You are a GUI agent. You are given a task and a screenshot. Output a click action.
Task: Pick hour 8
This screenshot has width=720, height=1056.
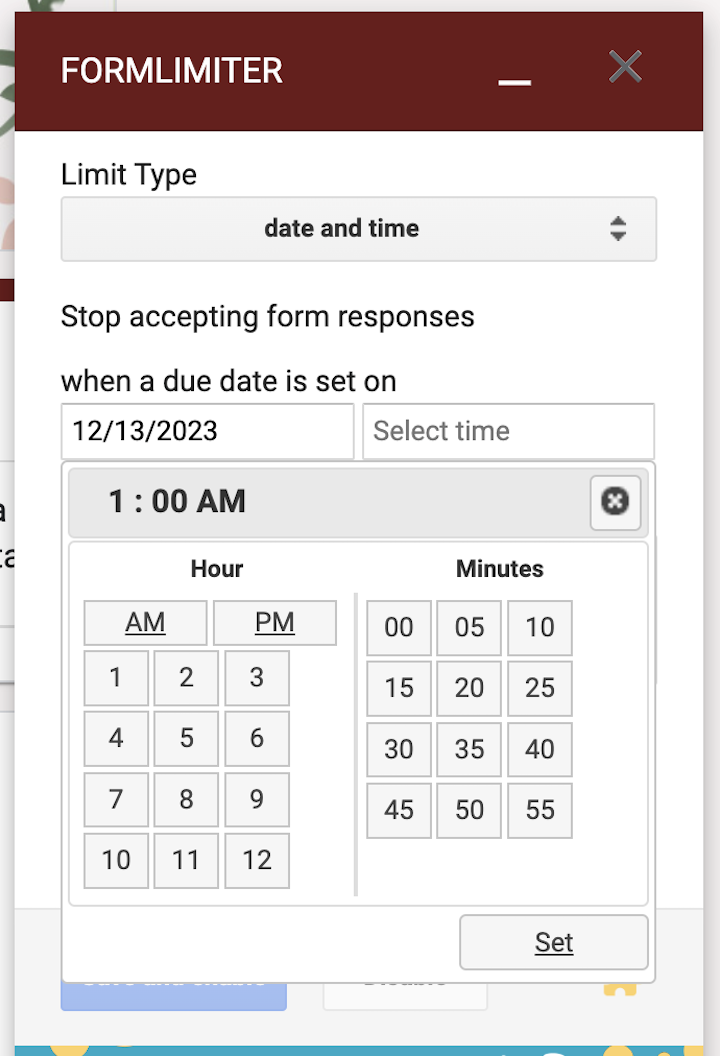[186, 800]
